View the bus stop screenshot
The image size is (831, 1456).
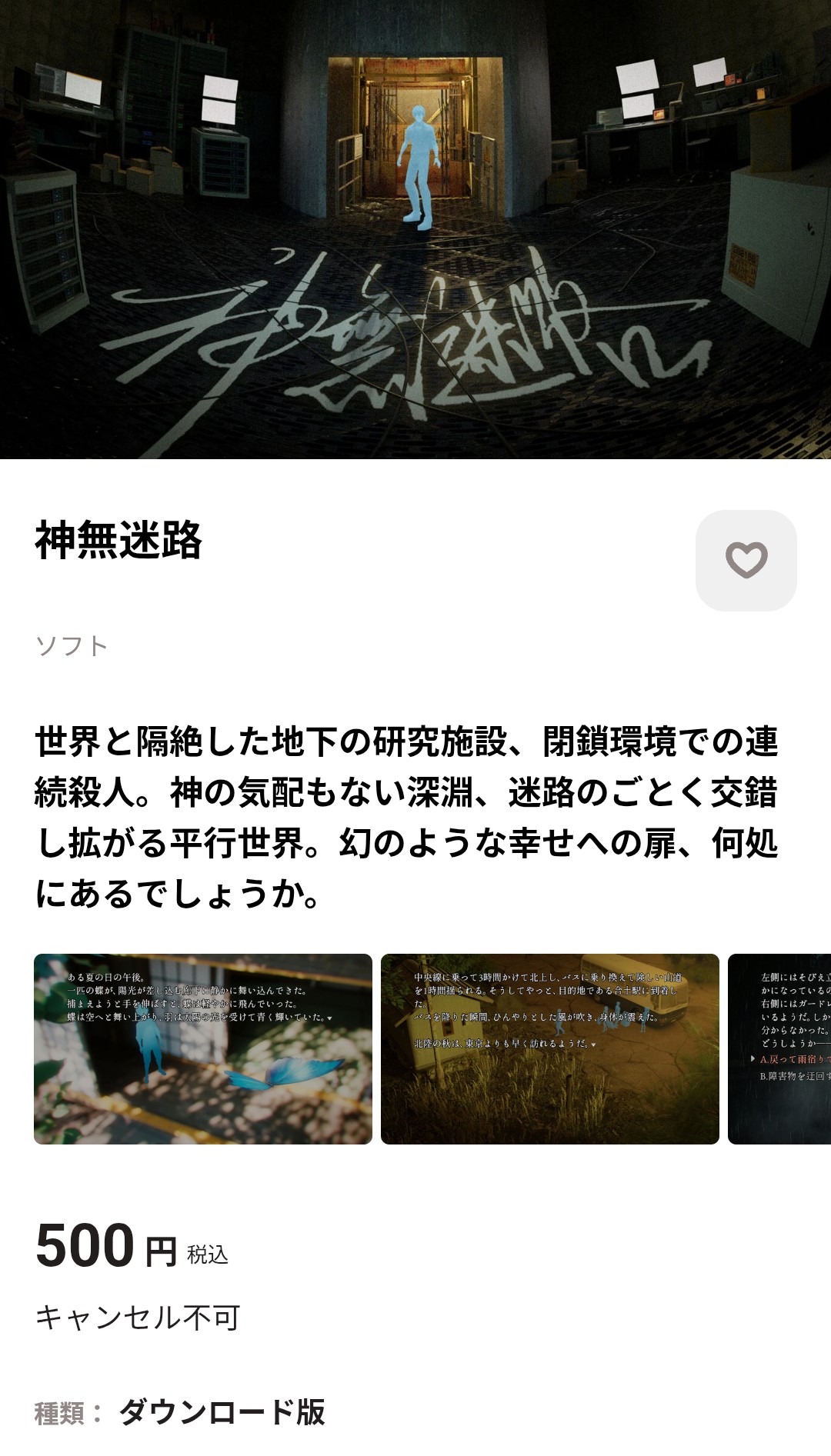[549, 1048]
